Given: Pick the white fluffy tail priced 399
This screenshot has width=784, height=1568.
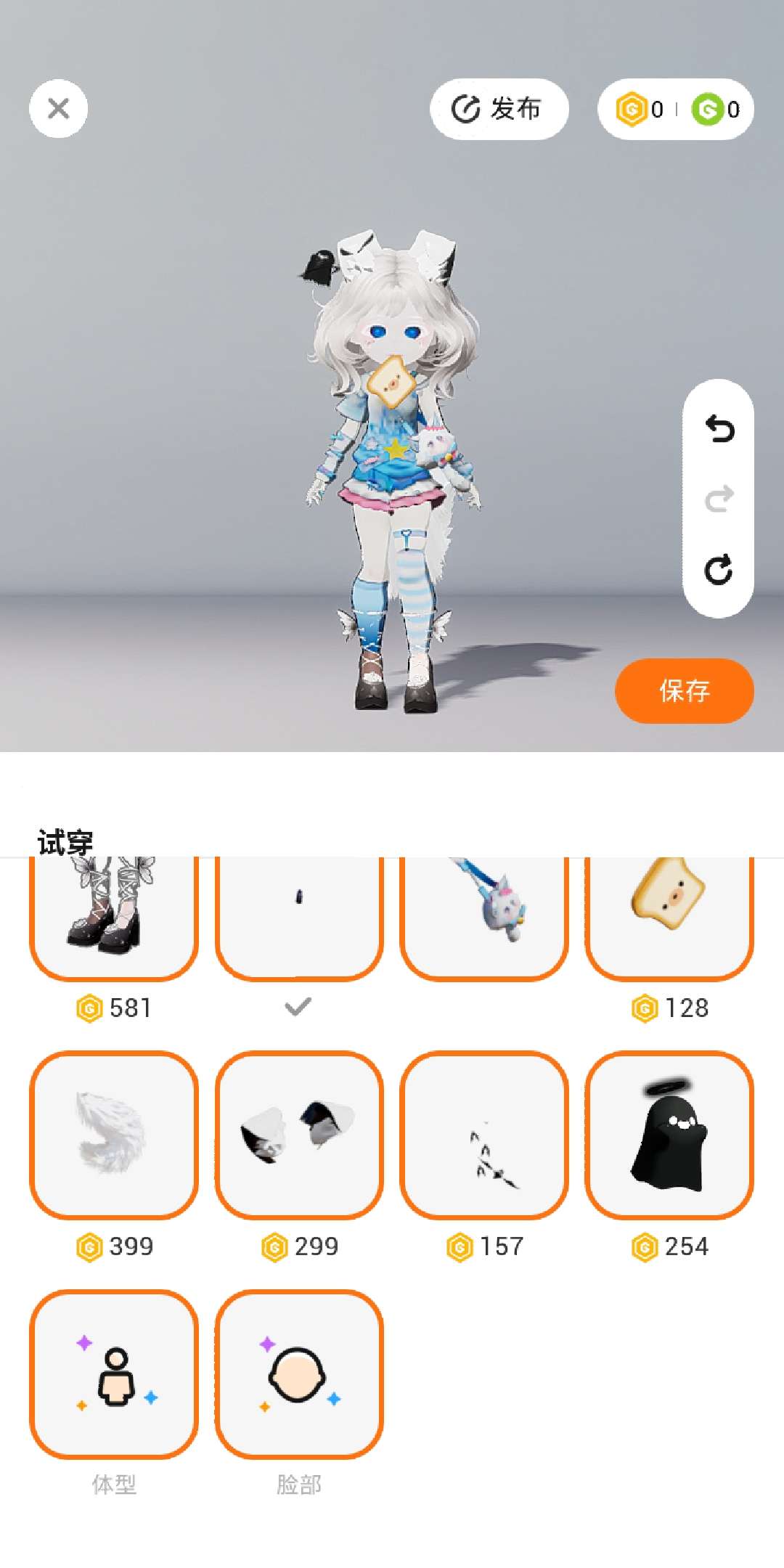Looking at the screenshot, I should click(x=114, y=1135).
